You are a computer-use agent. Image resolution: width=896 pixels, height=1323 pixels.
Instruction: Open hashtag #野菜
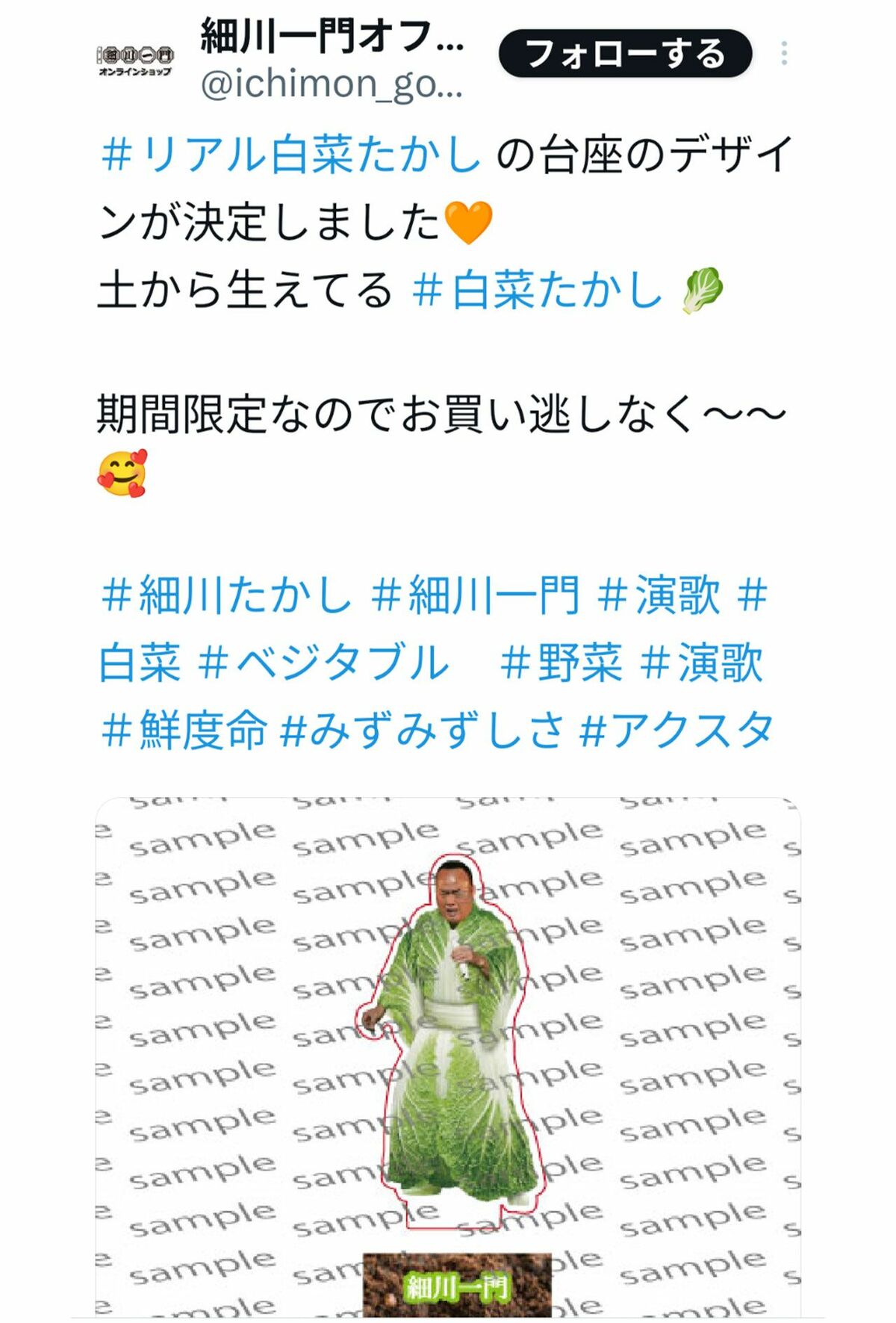[561, 663]
